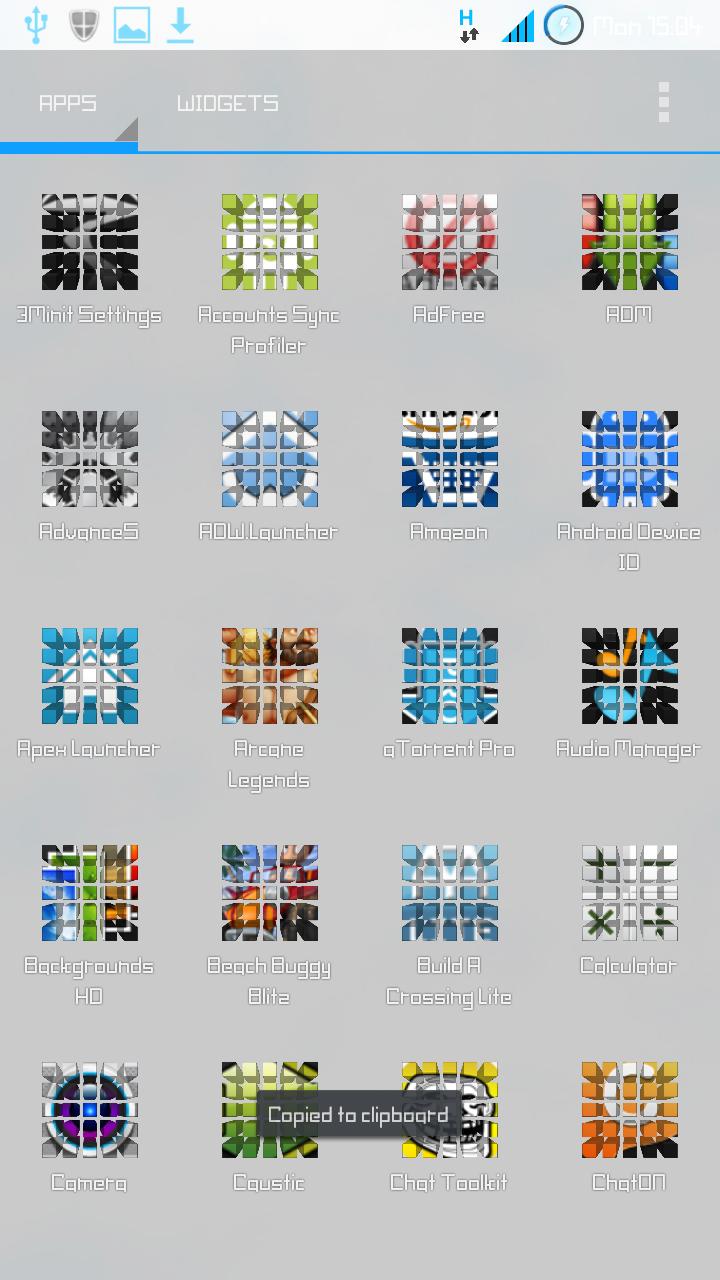
Task: Open aTorrent Pro
Action: pyautogui.click(x=449, y=677)
